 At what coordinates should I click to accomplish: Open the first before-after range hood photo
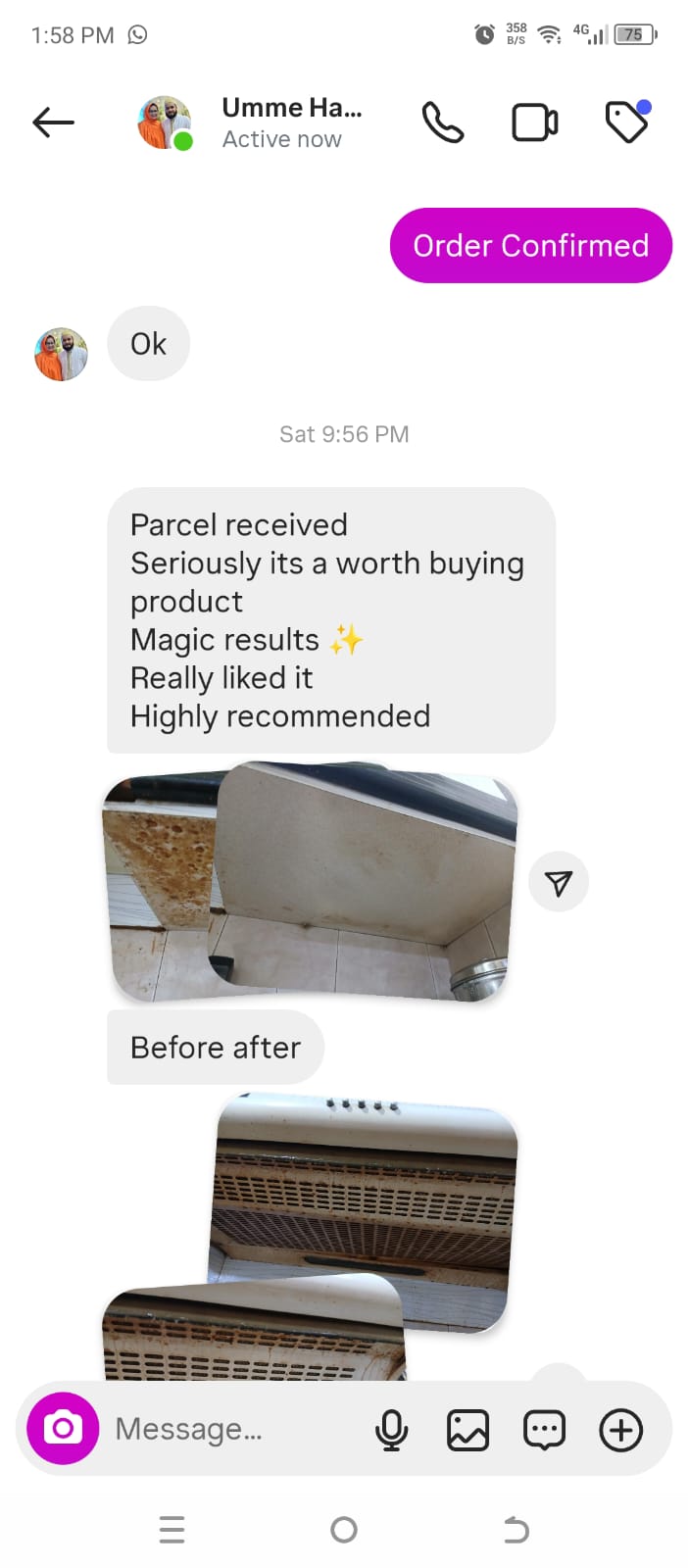pos(310,882)
